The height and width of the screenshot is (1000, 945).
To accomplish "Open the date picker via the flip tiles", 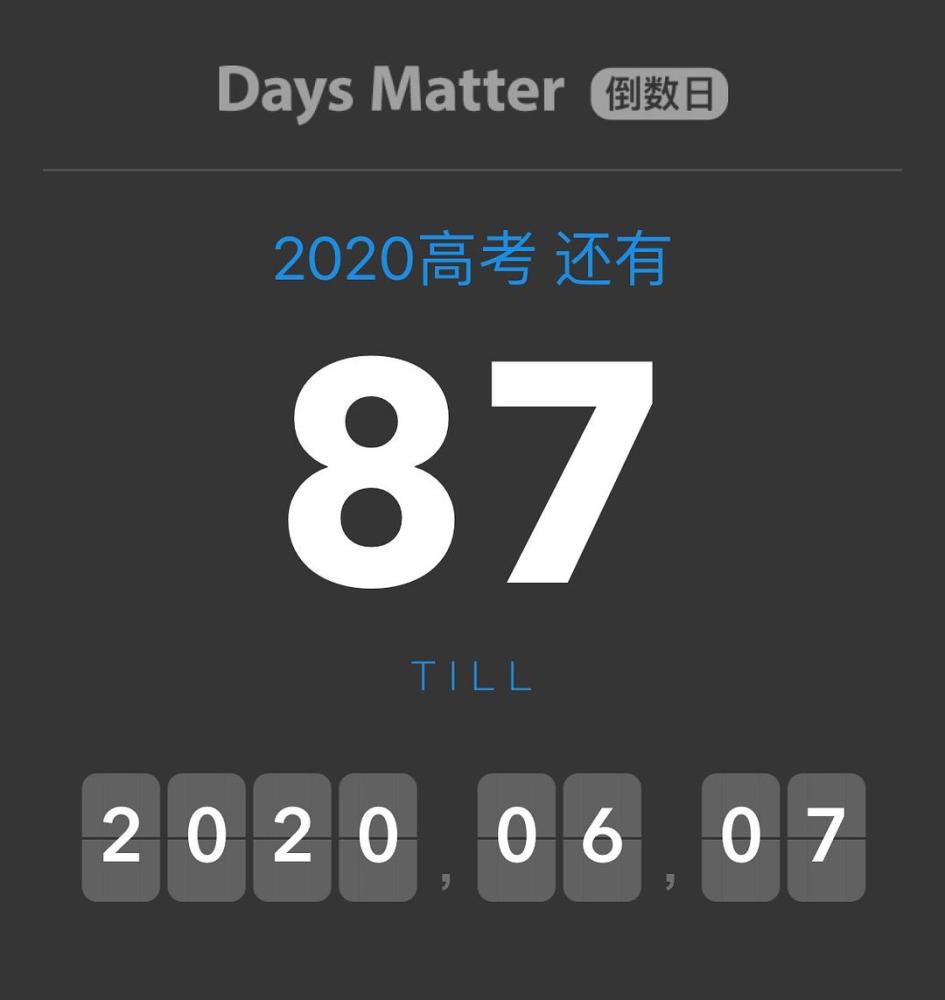I will coord(470,838).
